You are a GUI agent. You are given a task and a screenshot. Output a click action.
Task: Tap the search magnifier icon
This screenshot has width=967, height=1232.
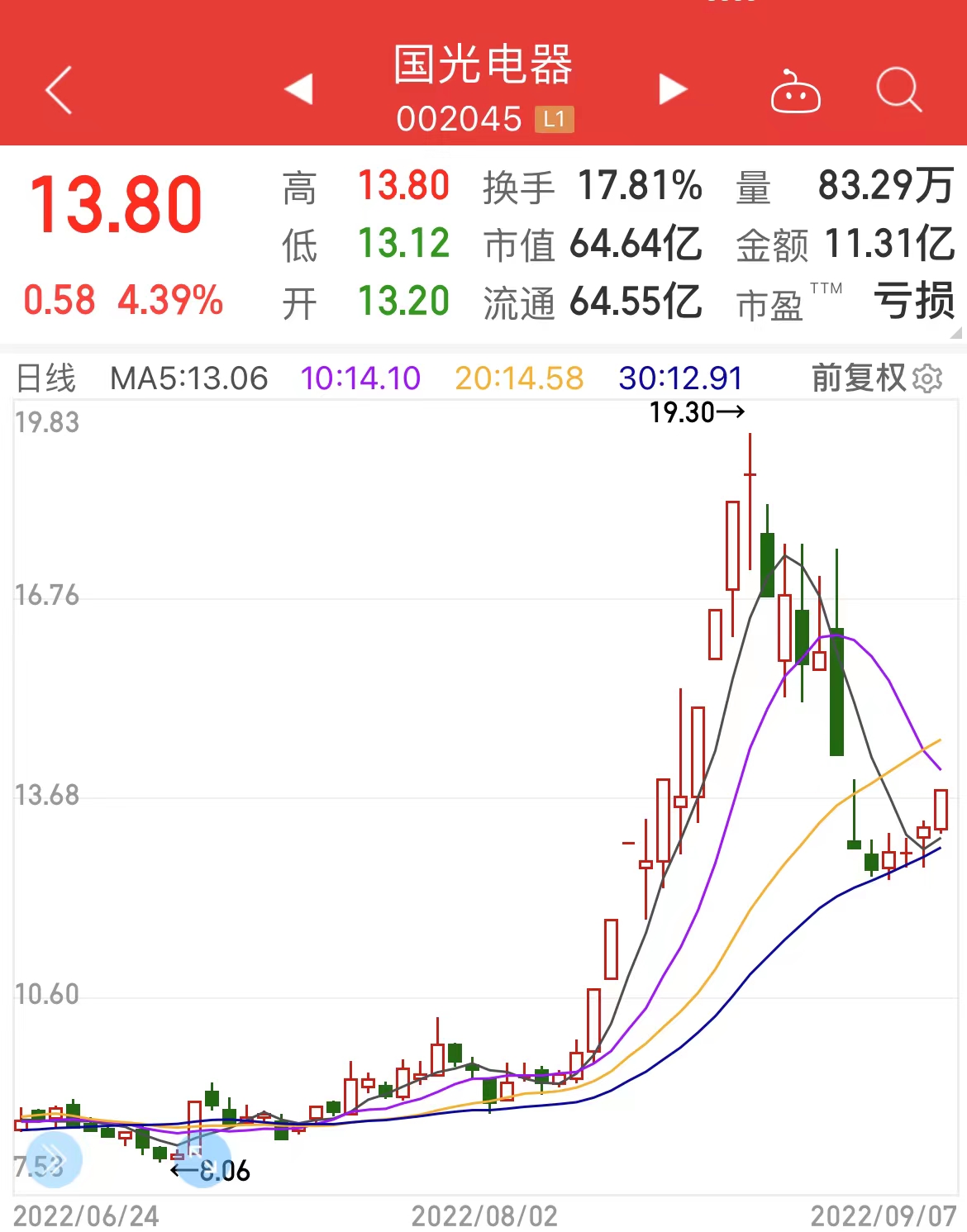coord(898,91)
